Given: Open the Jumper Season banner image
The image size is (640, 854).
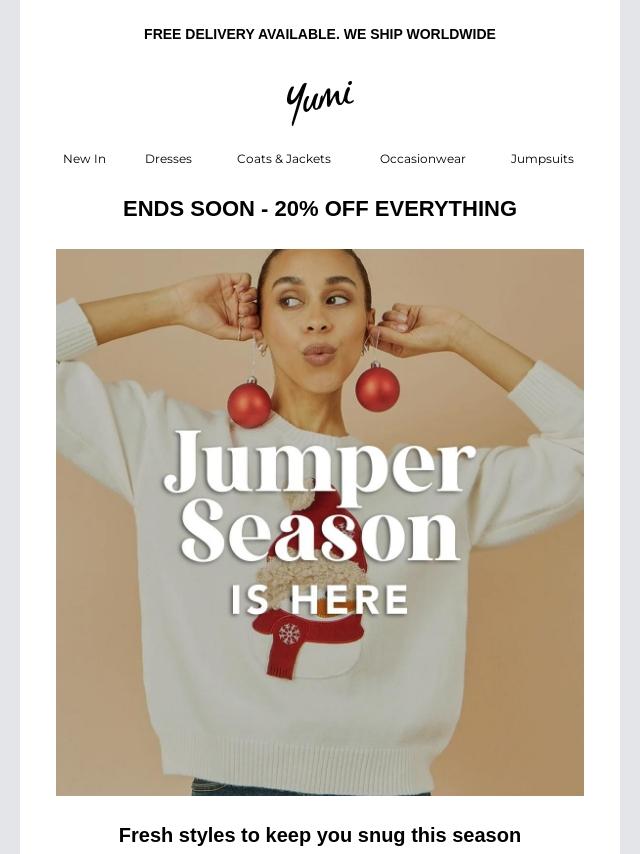Looking at the screenshot, I should [320, 522].
